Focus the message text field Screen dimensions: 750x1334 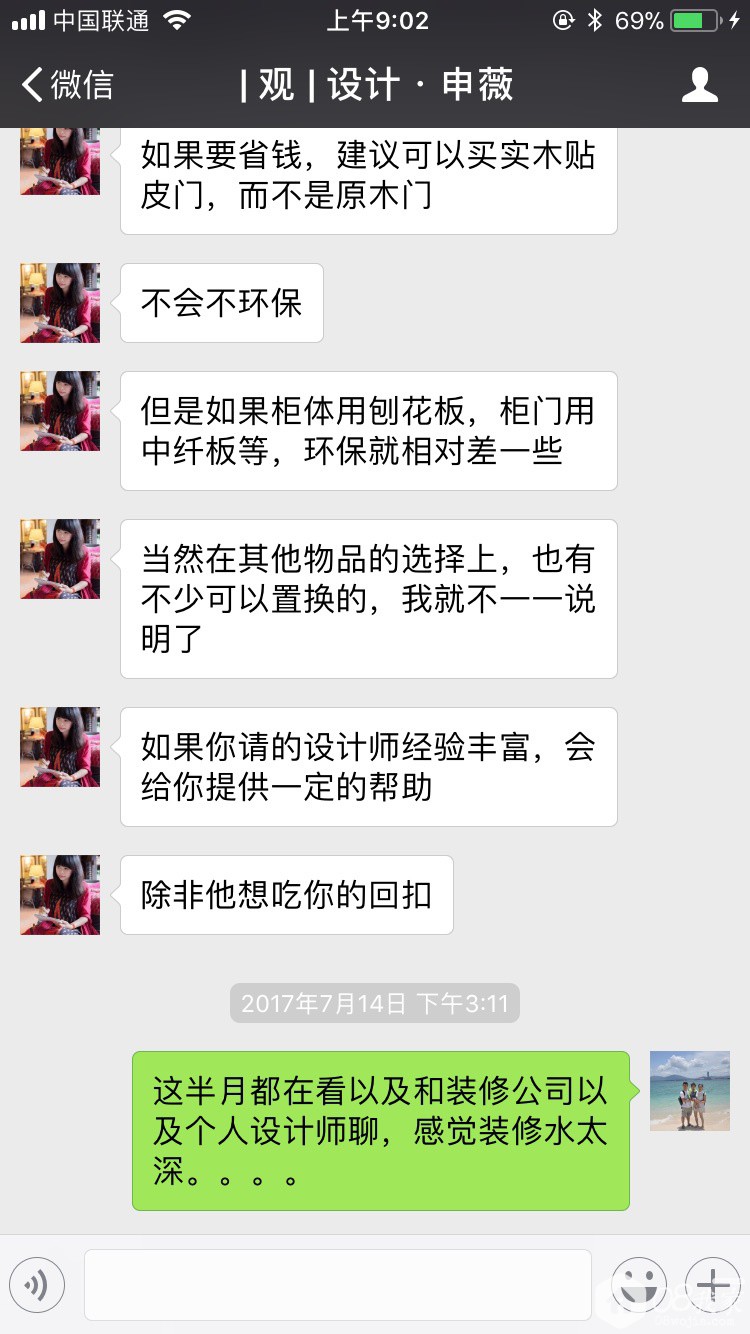337,1284
